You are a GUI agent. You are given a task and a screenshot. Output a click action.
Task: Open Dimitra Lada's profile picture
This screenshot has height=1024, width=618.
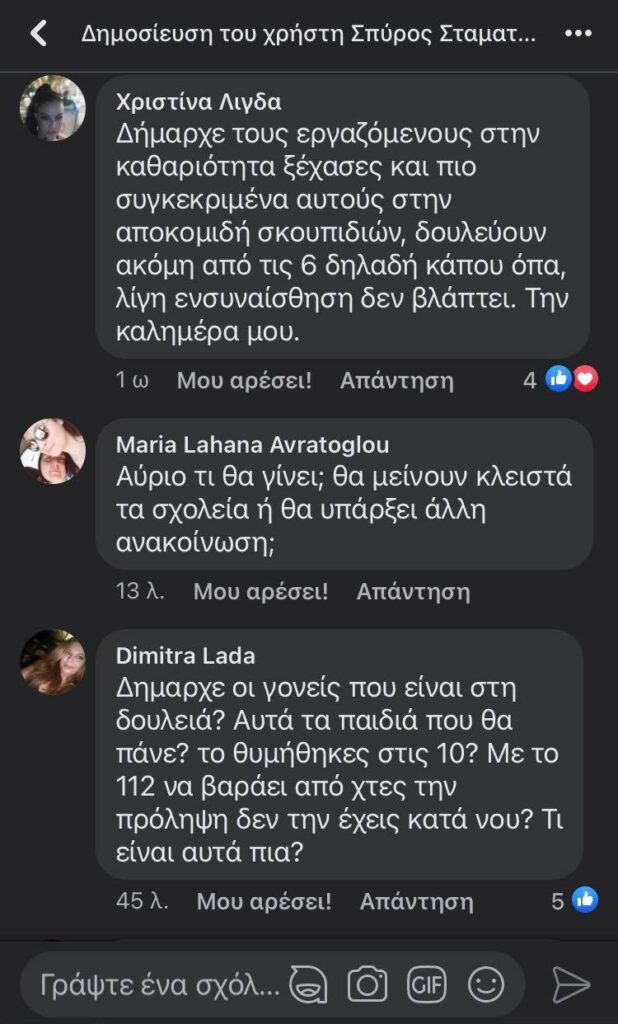tap(52, 662)
